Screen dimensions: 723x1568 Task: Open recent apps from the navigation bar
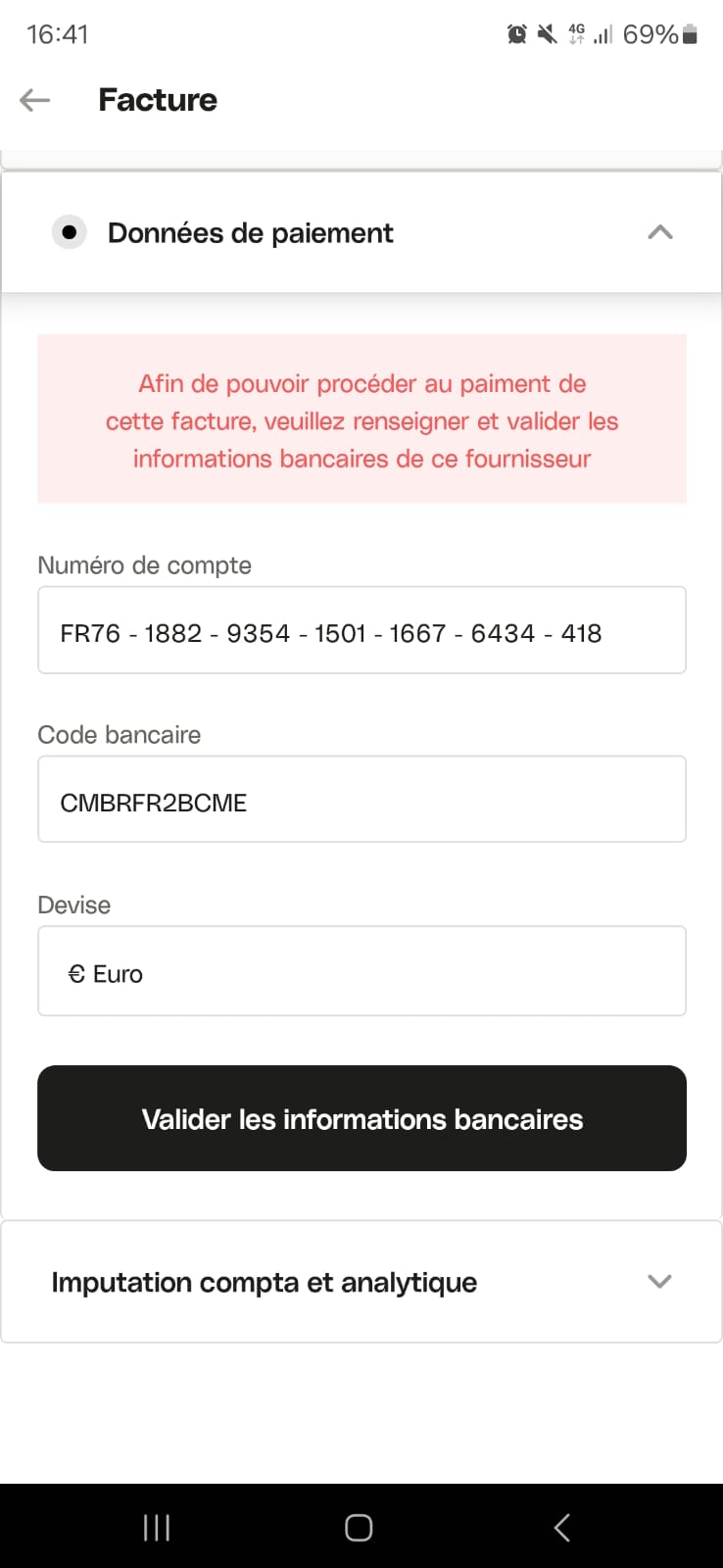coord(157,1527)
